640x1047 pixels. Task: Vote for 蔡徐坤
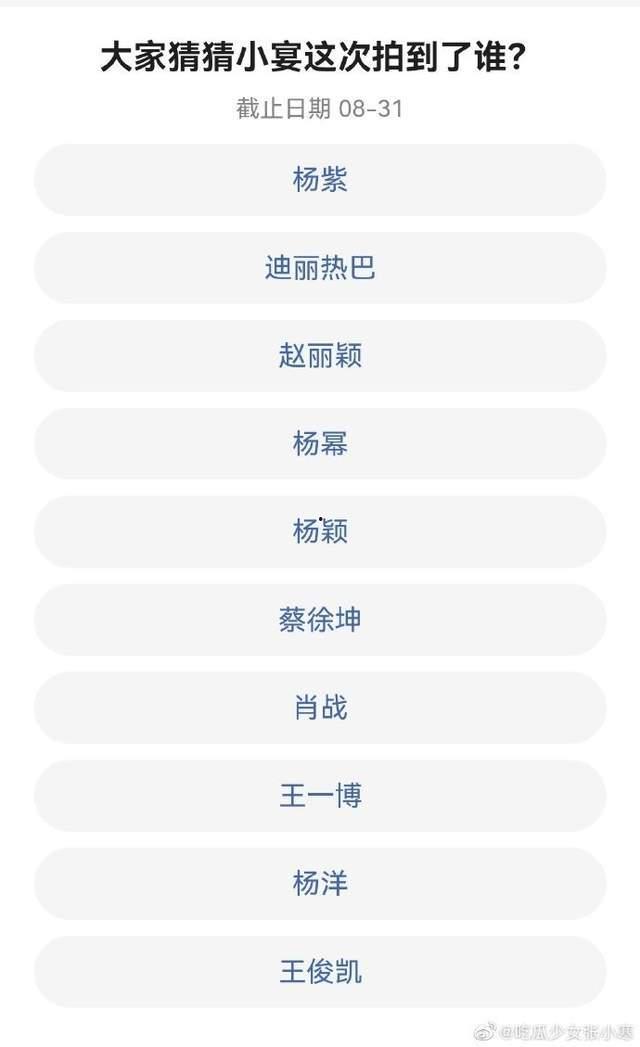pyautogui.click(x=320, y=620)
